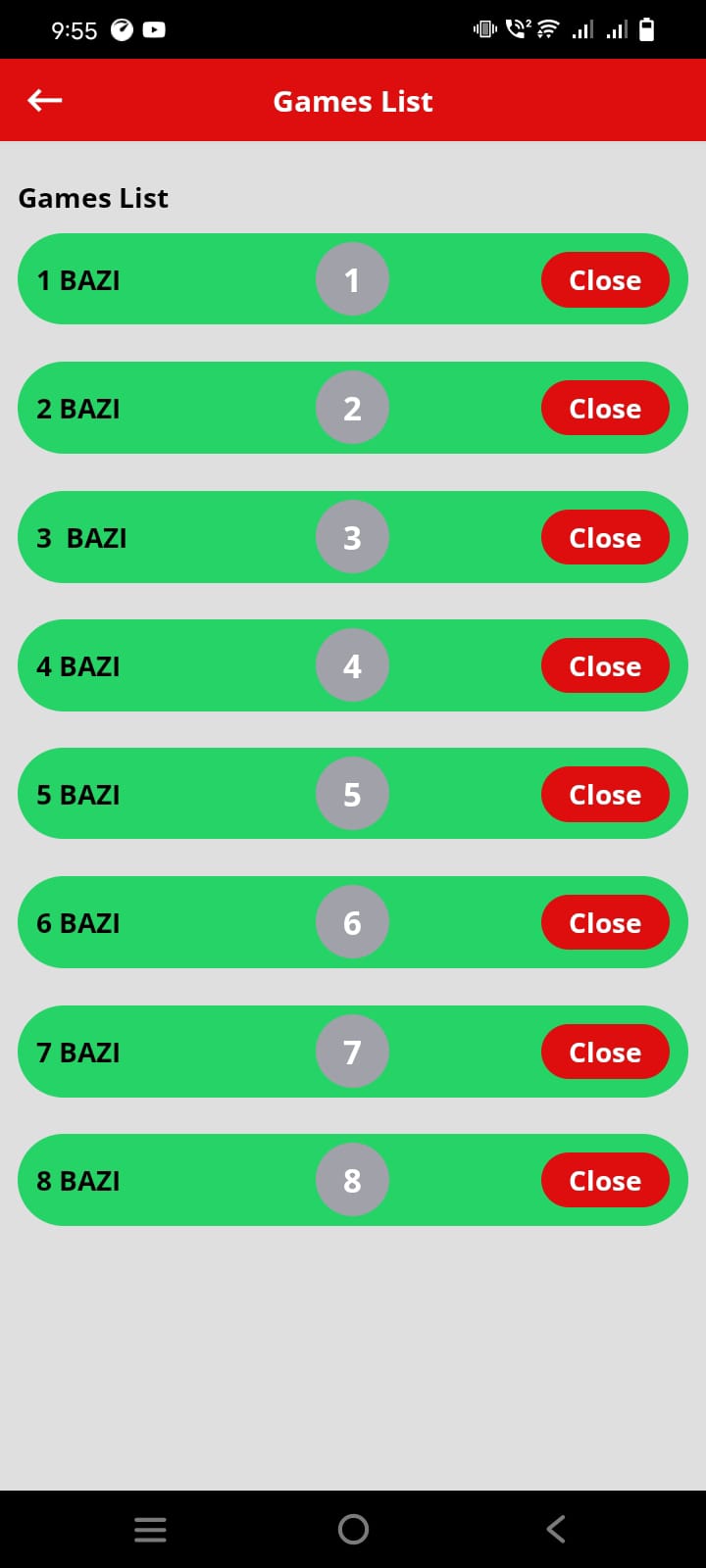Tap the Close button on 4 BAZI
Screen dimensions: 706x1568
tap(605, 666)
